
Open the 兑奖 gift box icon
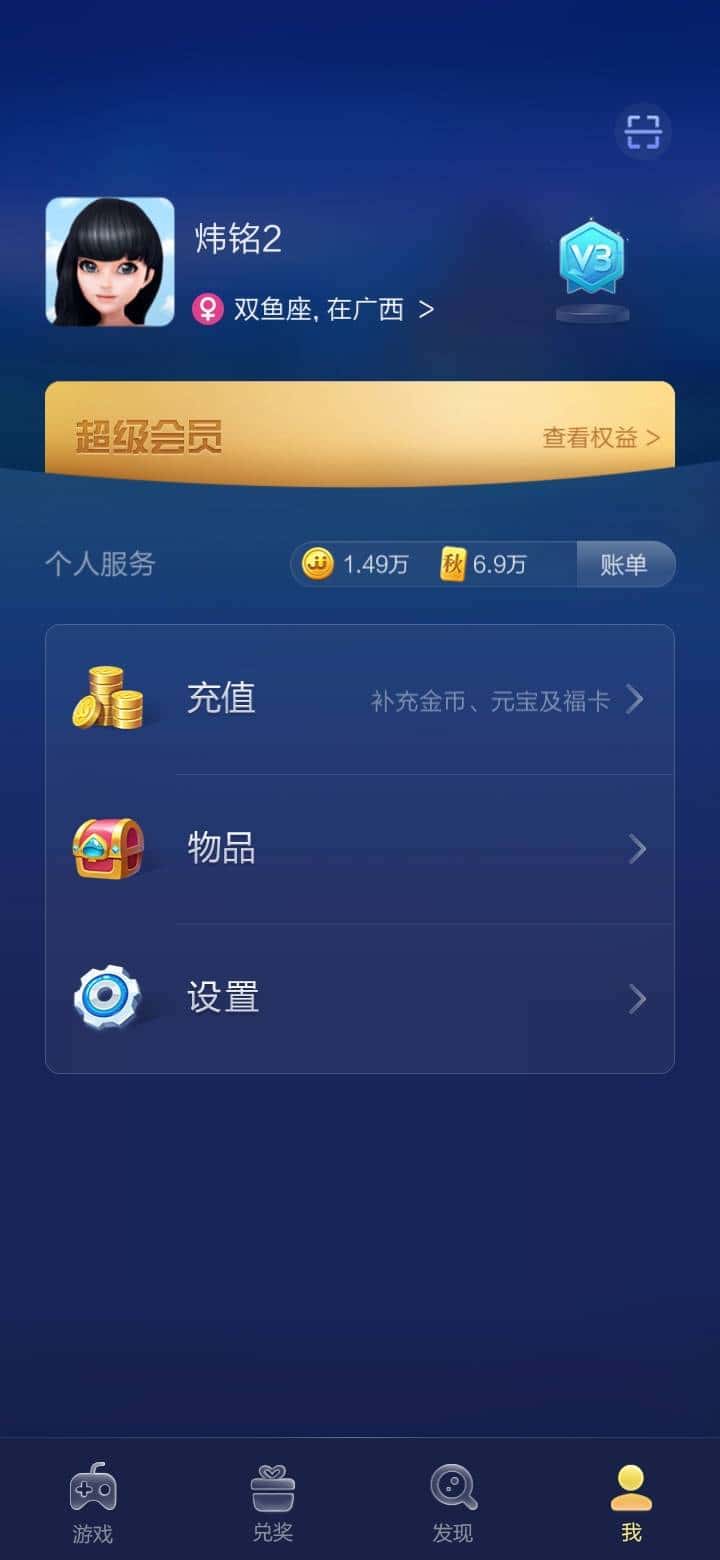pyautogui.click(x=273, y=1486)
